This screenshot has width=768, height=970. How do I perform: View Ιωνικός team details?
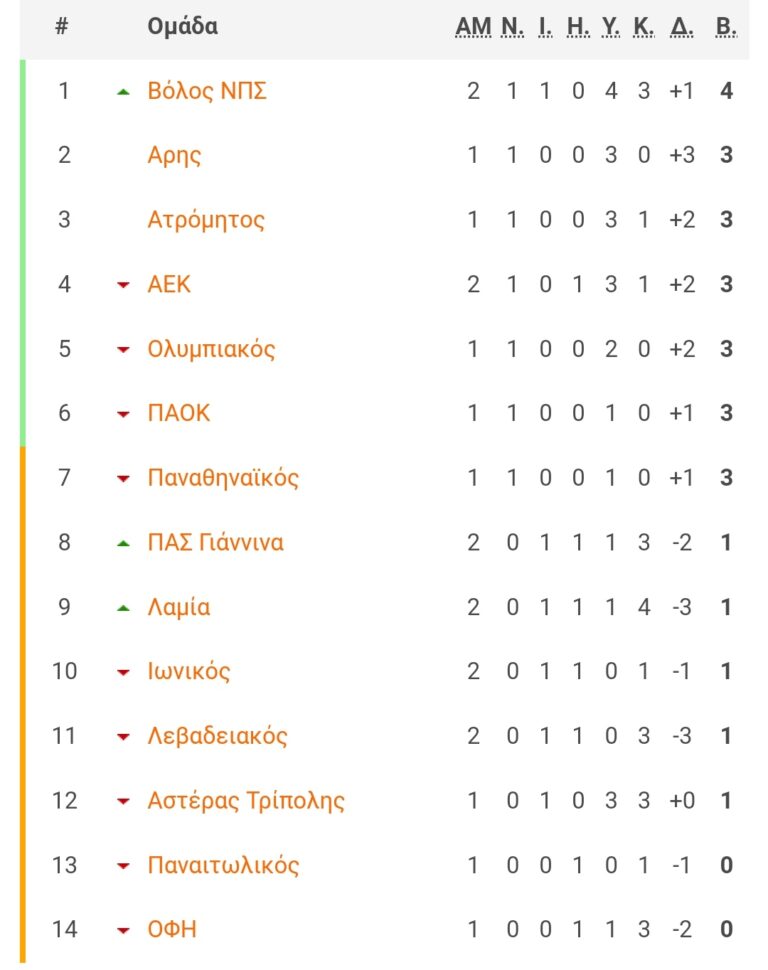189,671
